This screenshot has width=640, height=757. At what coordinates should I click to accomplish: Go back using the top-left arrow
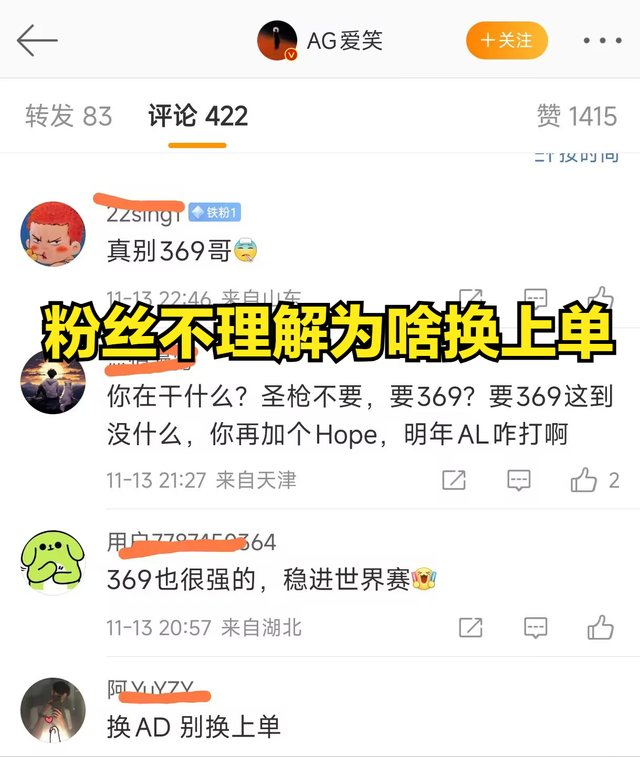38,41
